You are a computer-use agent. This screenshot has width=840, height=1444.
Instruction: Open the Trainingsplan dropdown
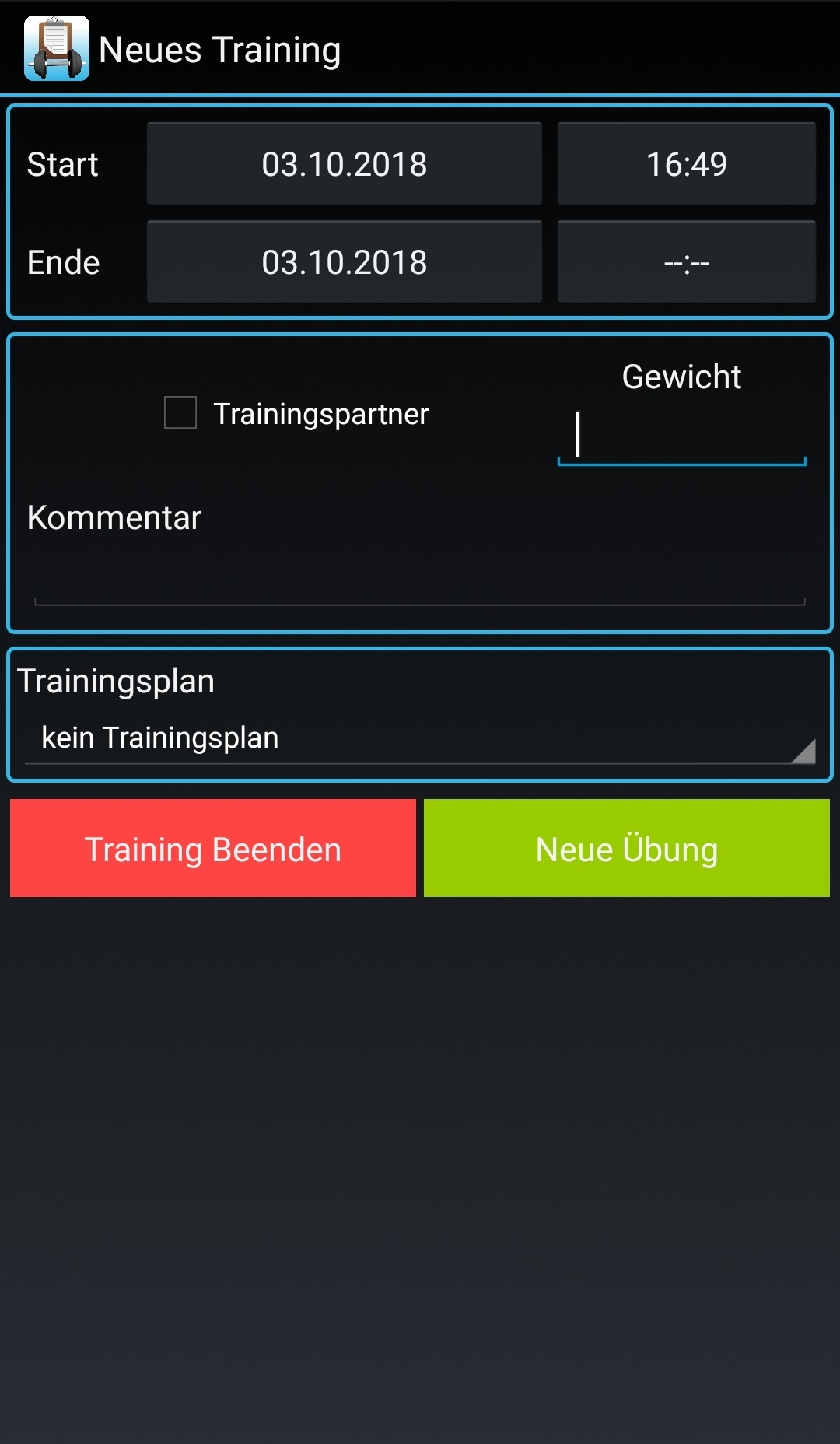coord(420,738)
